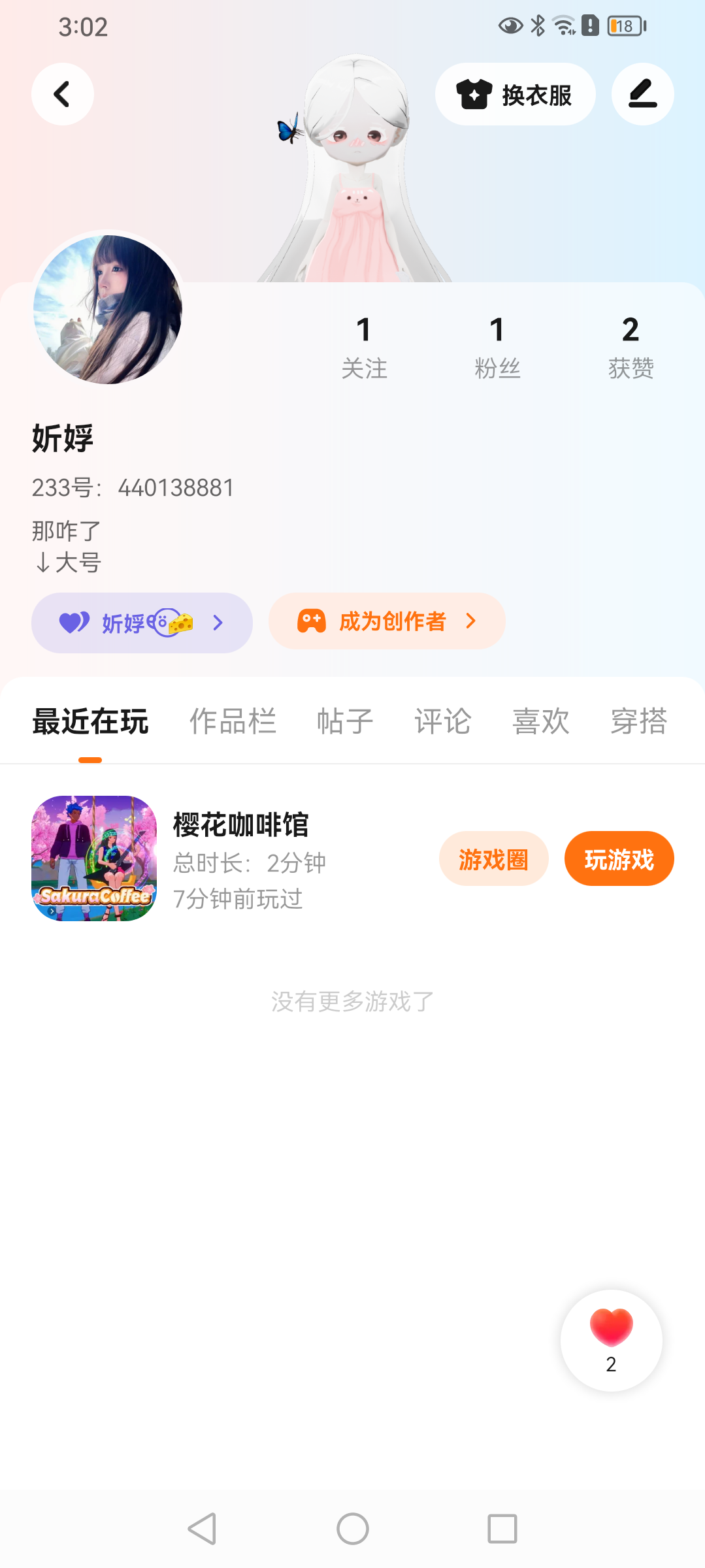Switch to the 穿搭 tab
The width and height of the screenshot is (705, 1568).
pyautogui.click(x=638, y=722)
